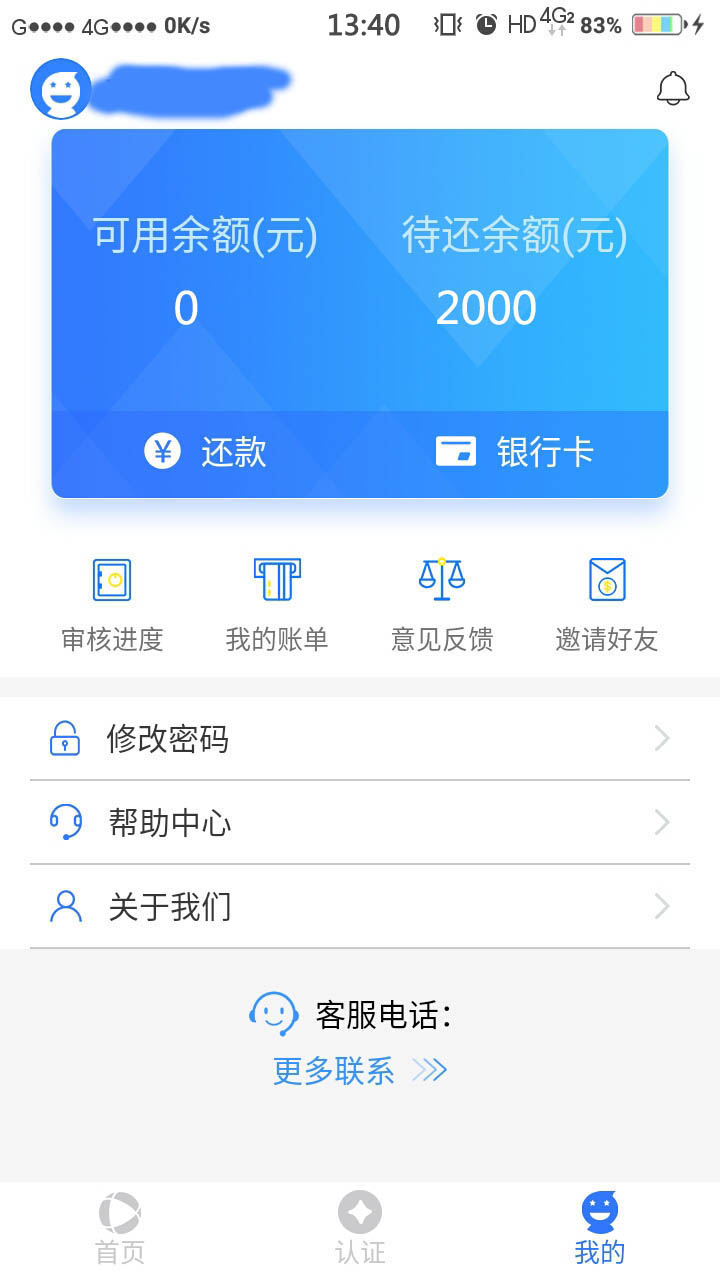Open the 银行卡 bank card section
This screenshot has width=720, height=1280.
click(515, 452)
